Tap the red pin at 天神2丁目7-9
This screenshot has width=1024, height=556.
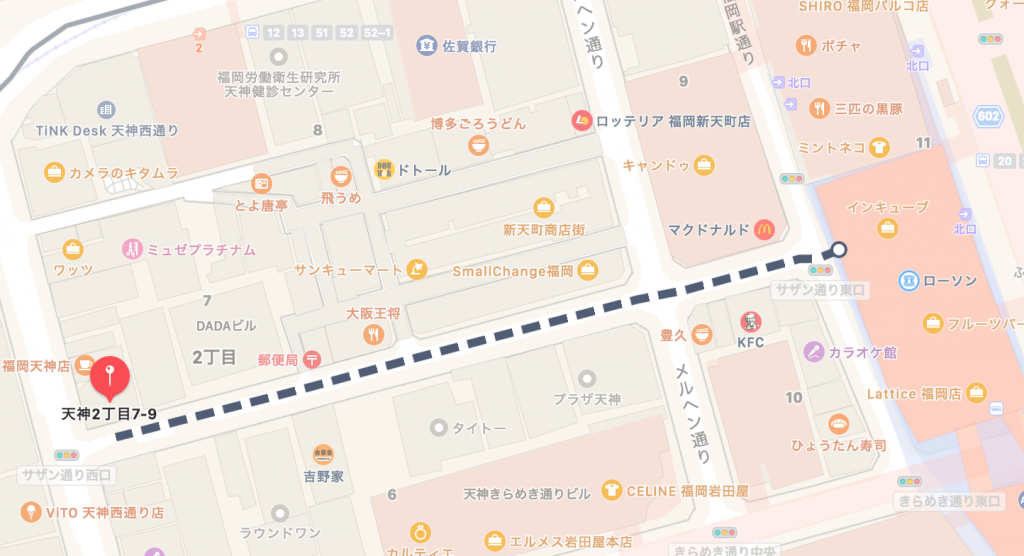(110, 378)
